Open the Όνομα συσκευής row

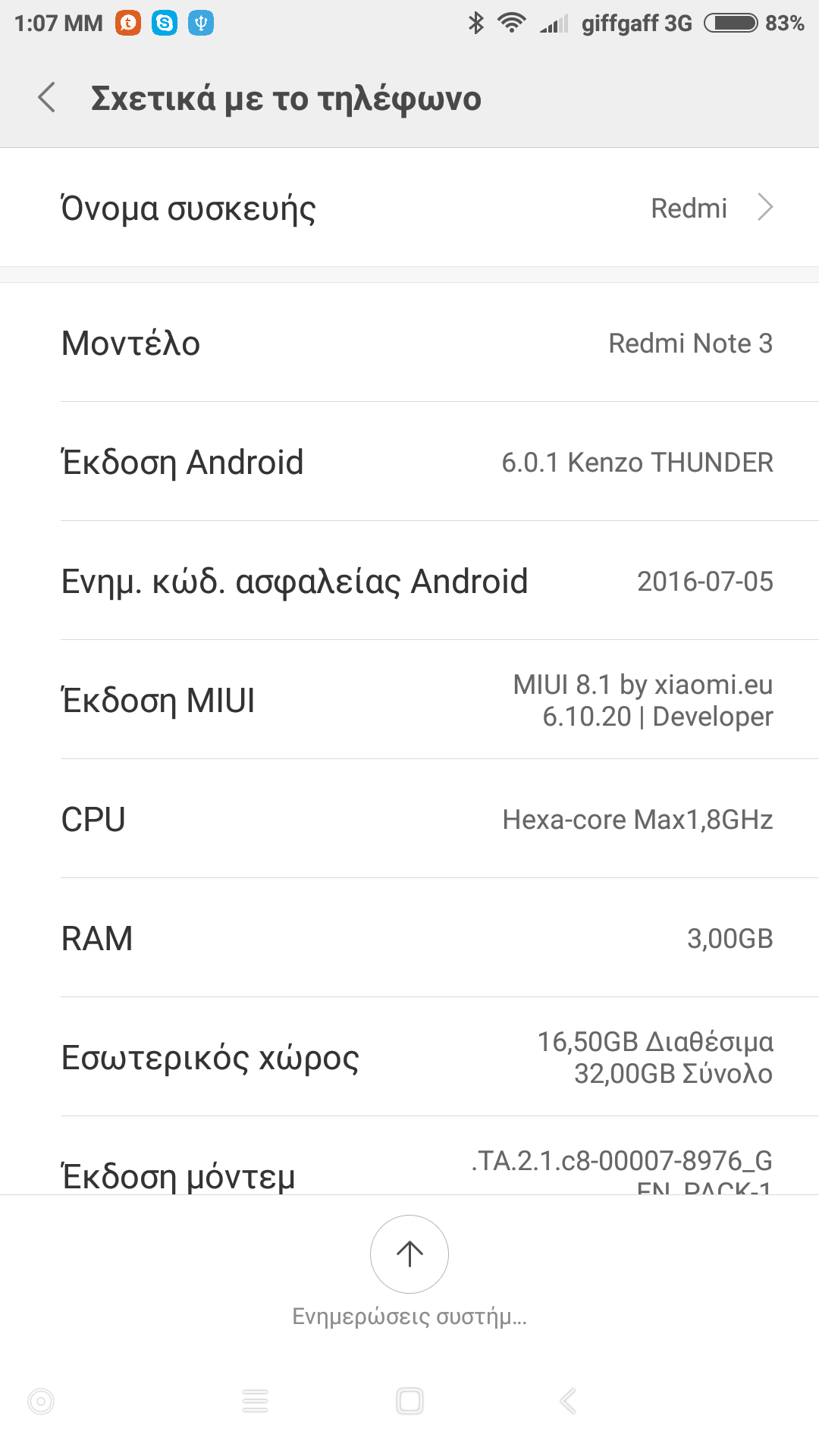(409, 208)
